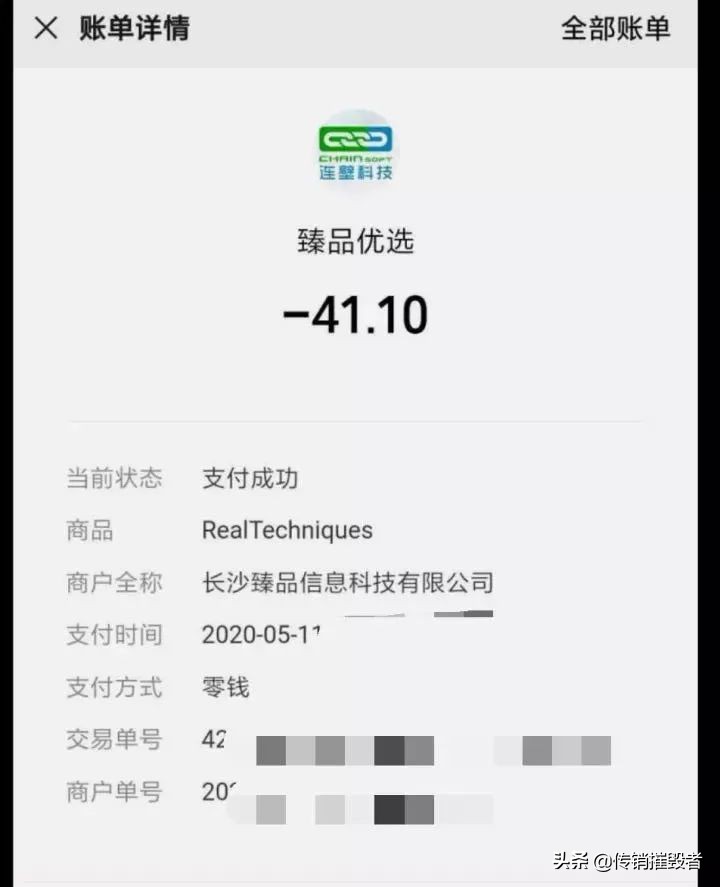The width and height of the screenshot is (720, 887).
Task: Toggle the 零钱 payment method entry
Action: 226,688
